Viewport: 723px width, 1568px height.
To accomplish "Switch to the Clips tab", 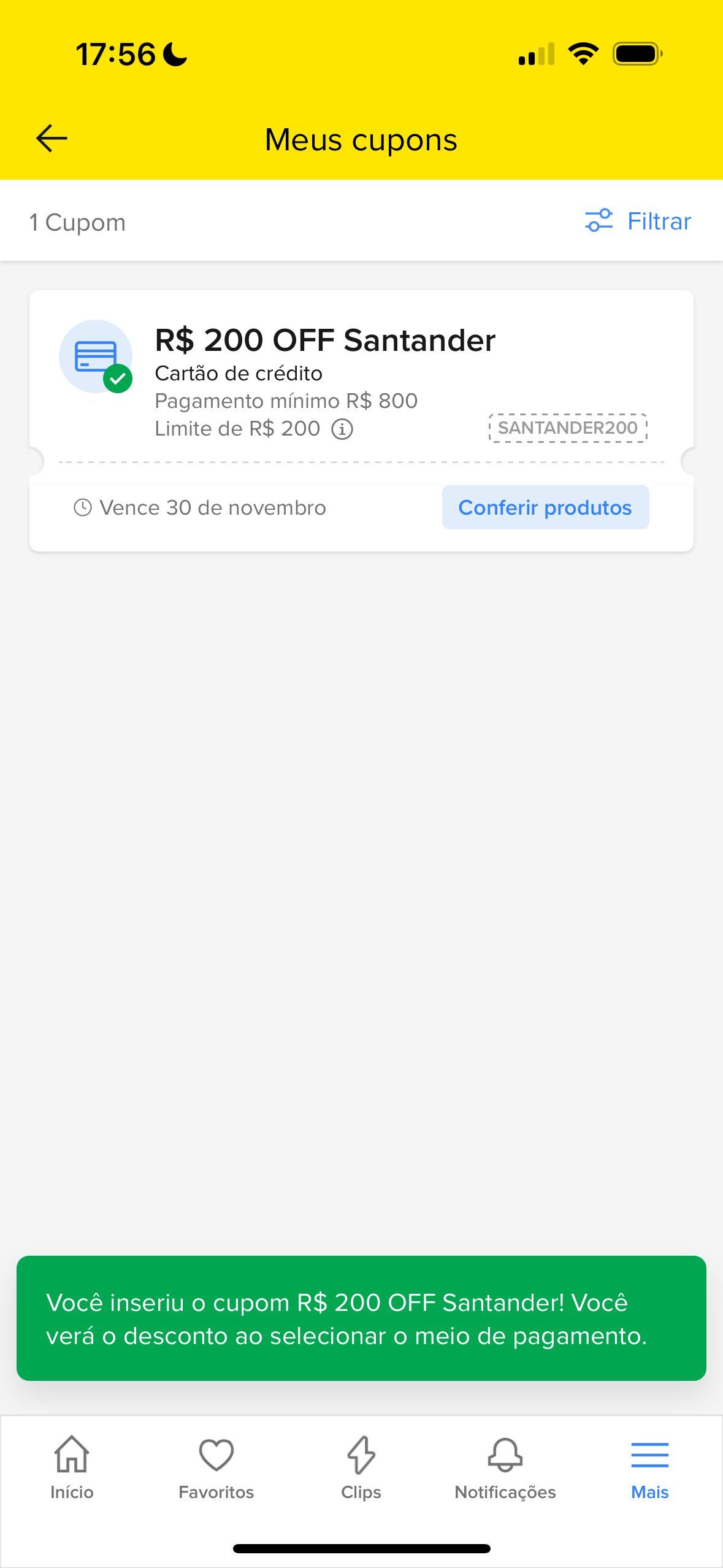I will coord(361,1468).
